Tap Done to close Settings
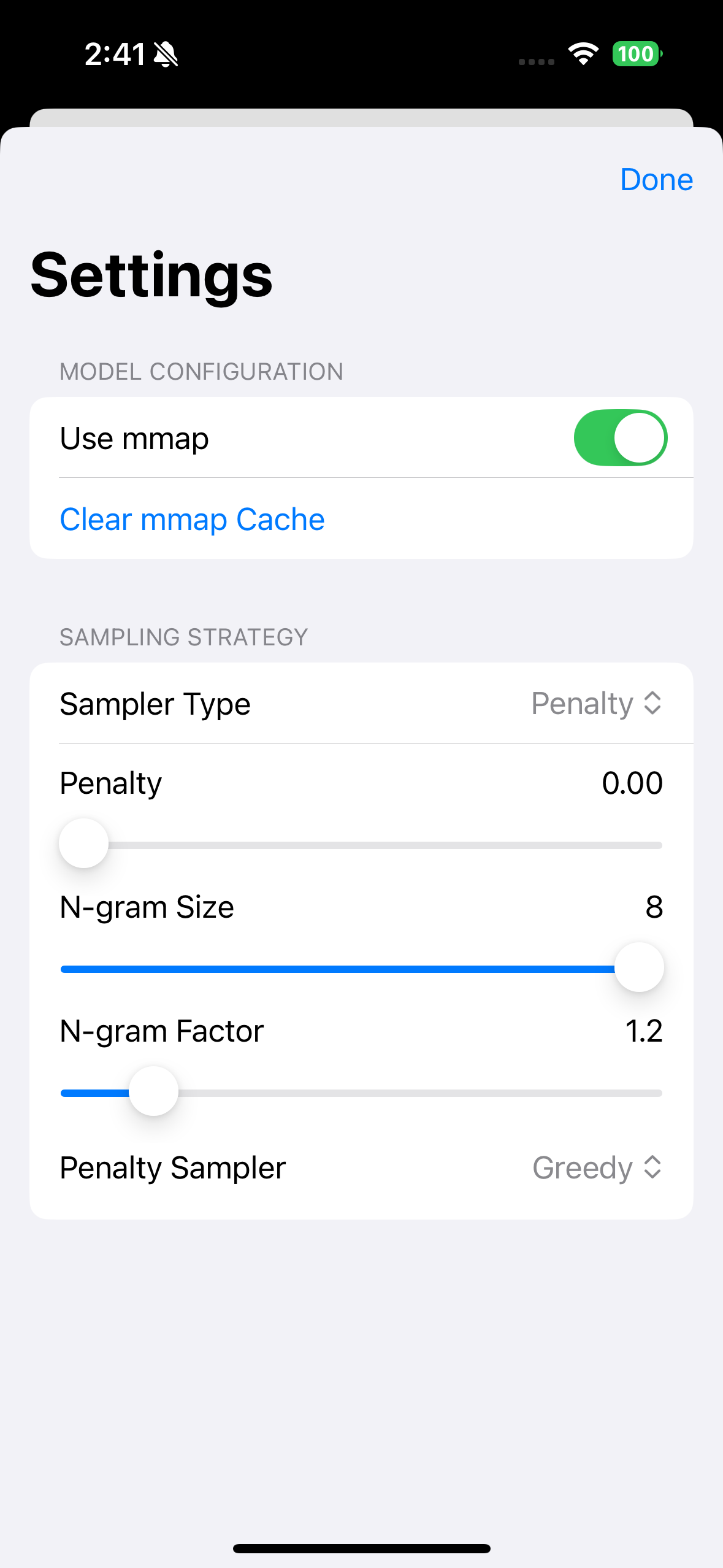The width and height of the screenshot is (723, 1568). pos(656,180)
